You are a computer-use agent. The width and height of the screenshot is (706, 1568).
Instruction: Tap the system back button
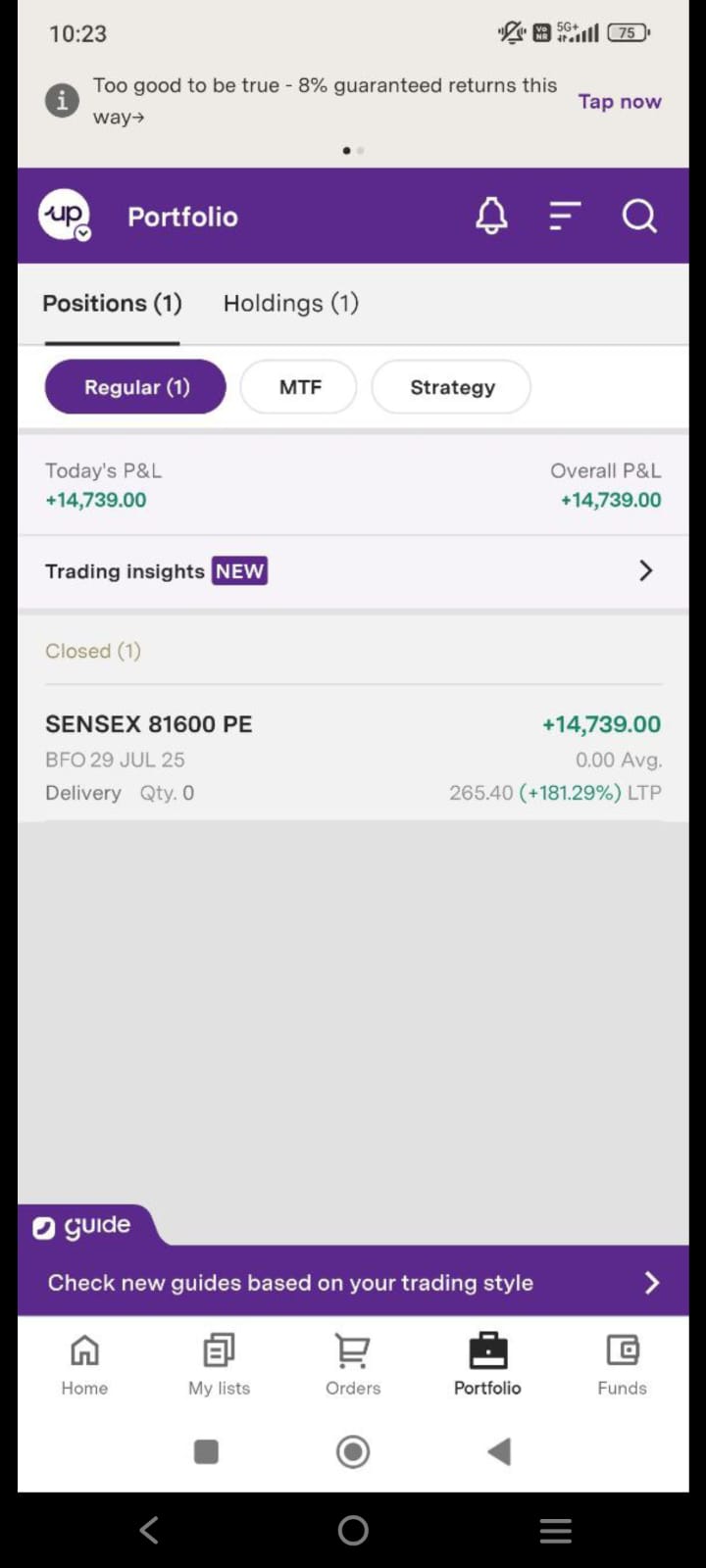coord(149,1530)
